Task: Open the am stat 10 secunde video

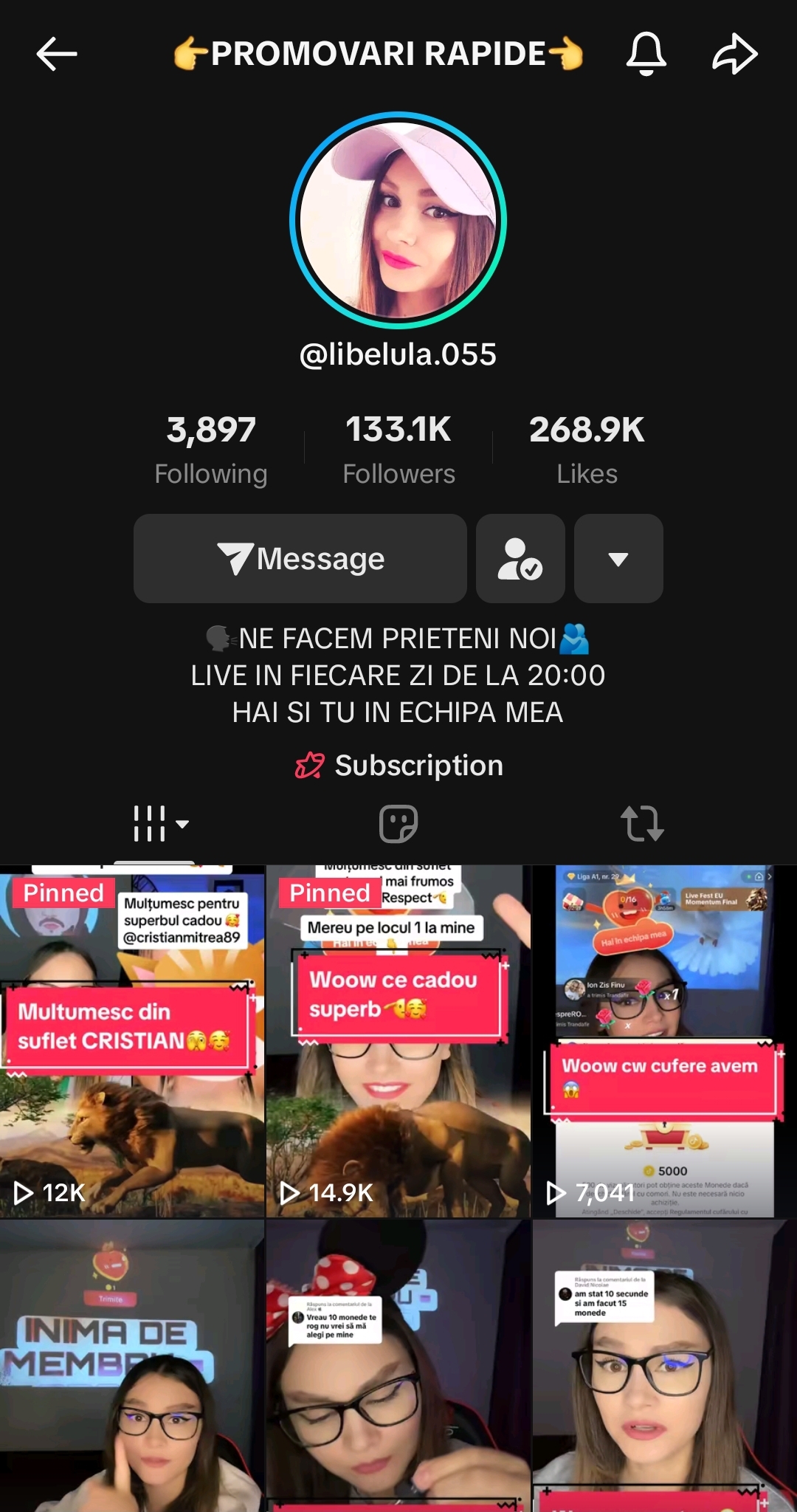Action: coord(664,1366)
